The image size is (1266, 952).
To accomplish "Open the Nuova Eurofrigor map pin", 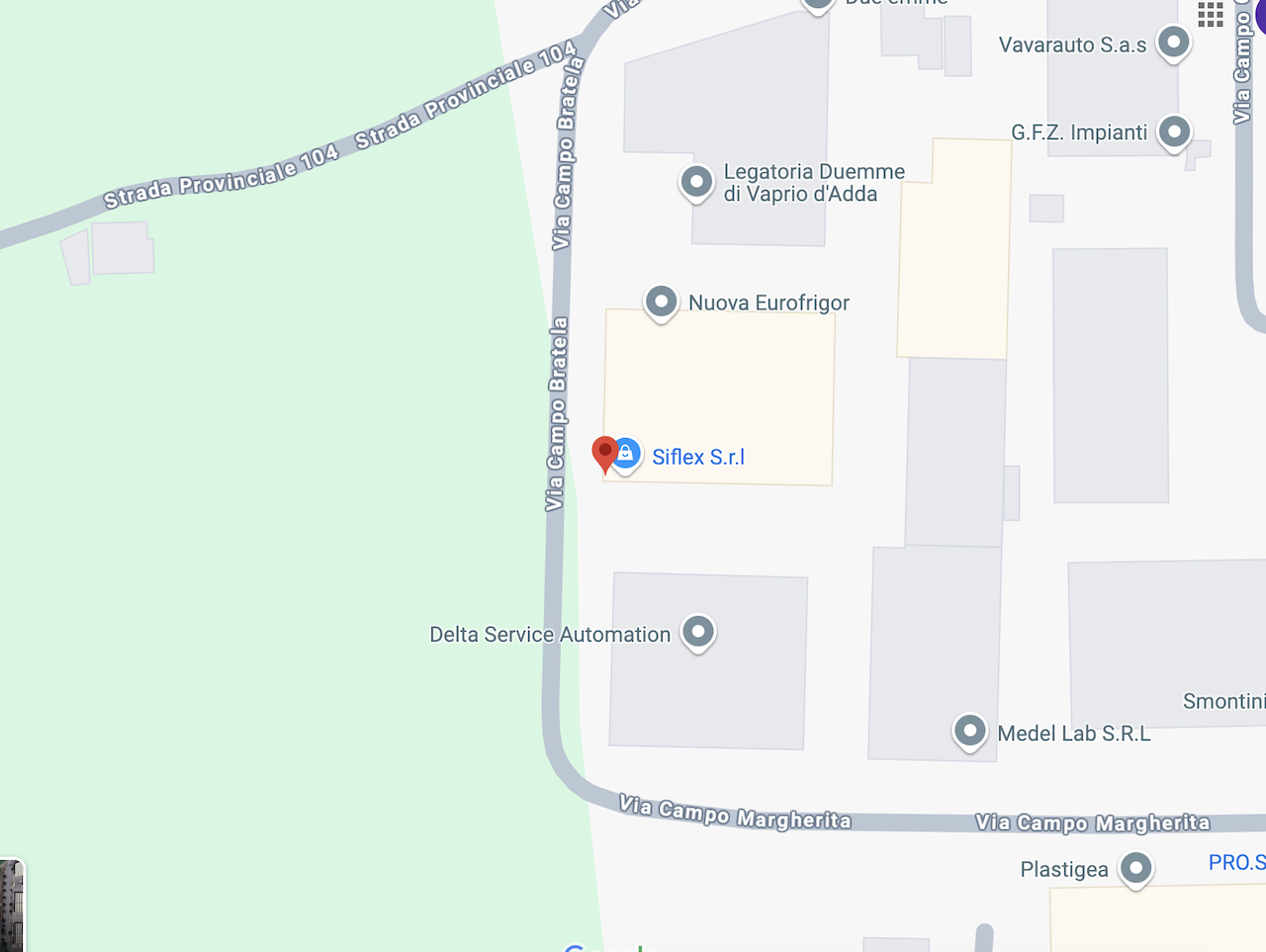I will click(661, 302).
